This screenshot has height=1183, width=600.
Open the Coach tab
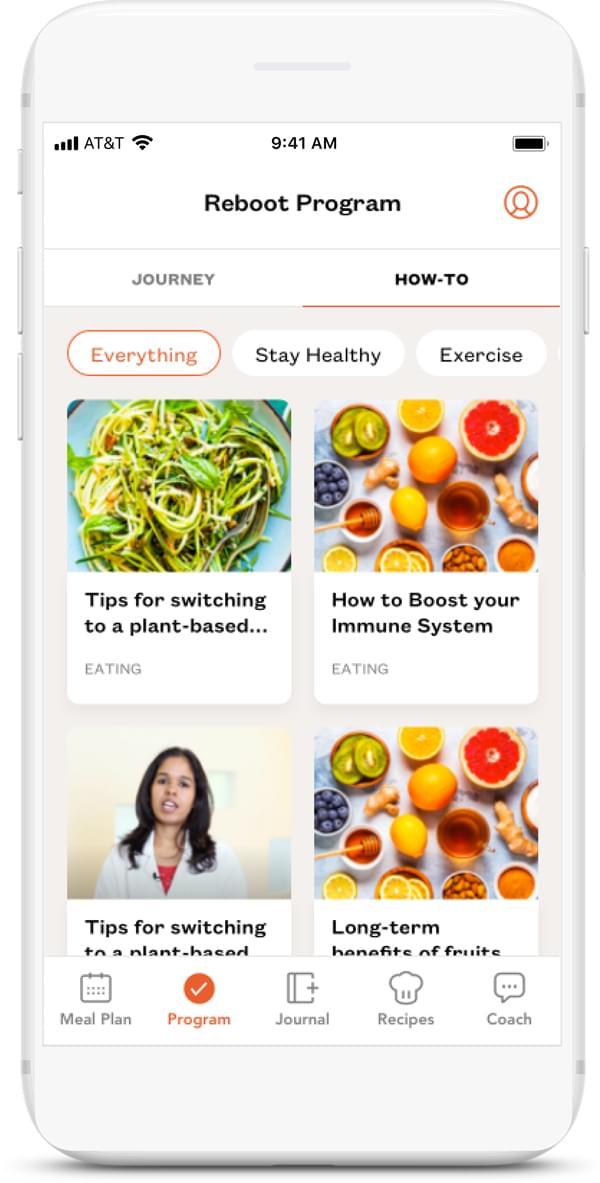(x=508, y=1000)
